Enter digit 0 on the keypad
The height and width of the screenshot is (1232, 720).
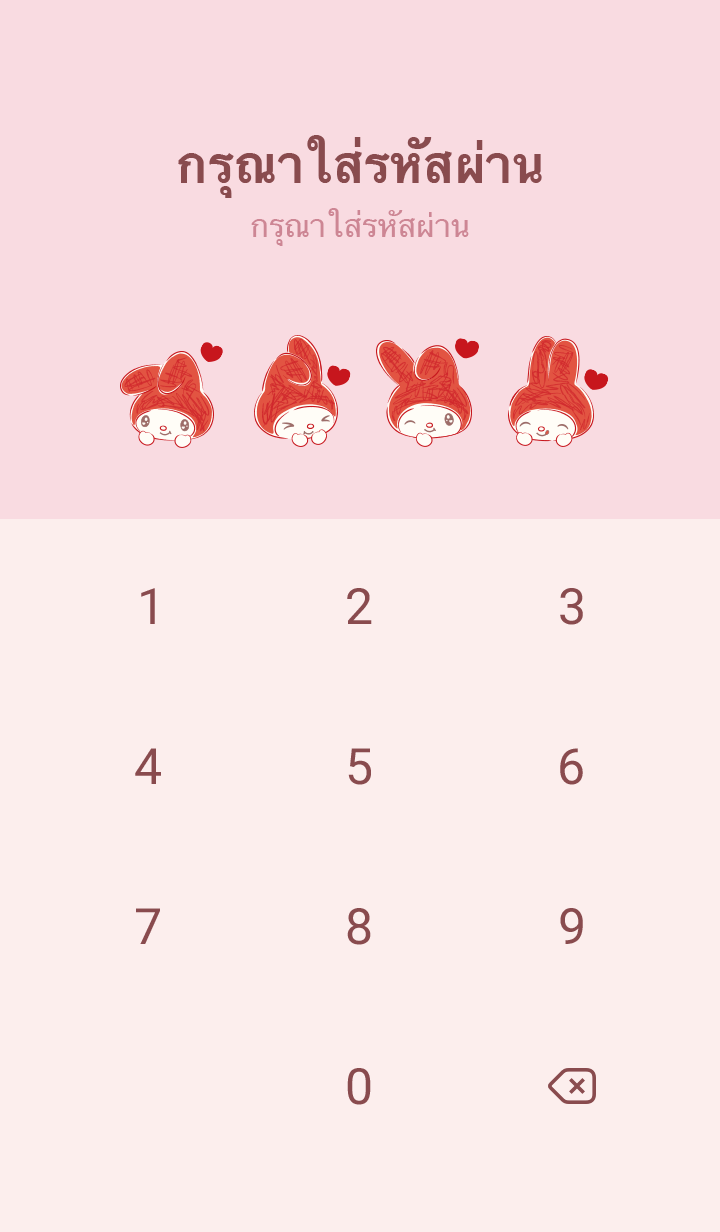(x=359, y=1087)
